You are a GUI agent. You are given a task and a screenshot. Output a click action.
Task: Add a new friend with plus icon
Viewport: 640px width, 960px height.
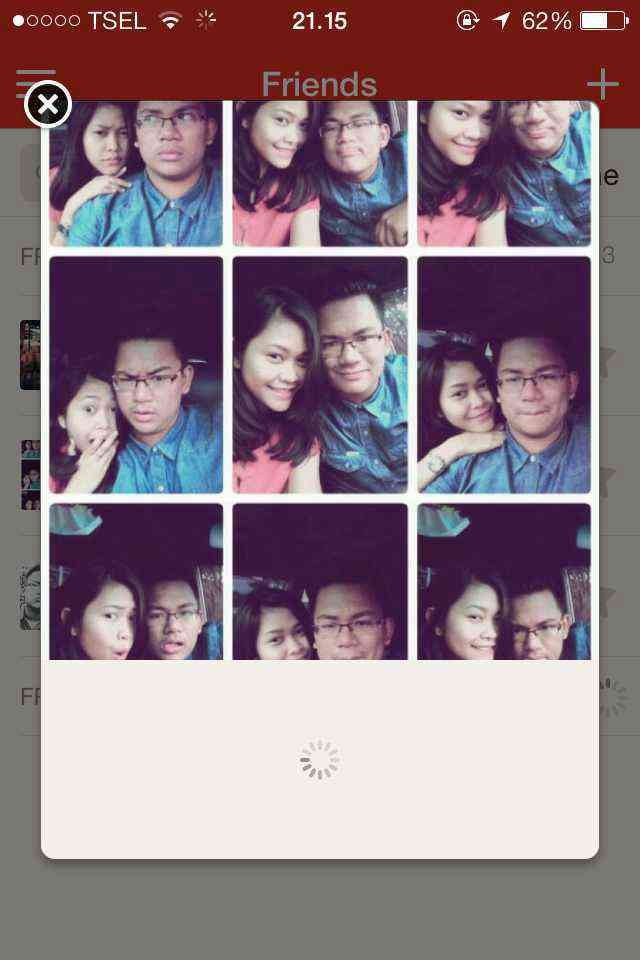[602, 84]
